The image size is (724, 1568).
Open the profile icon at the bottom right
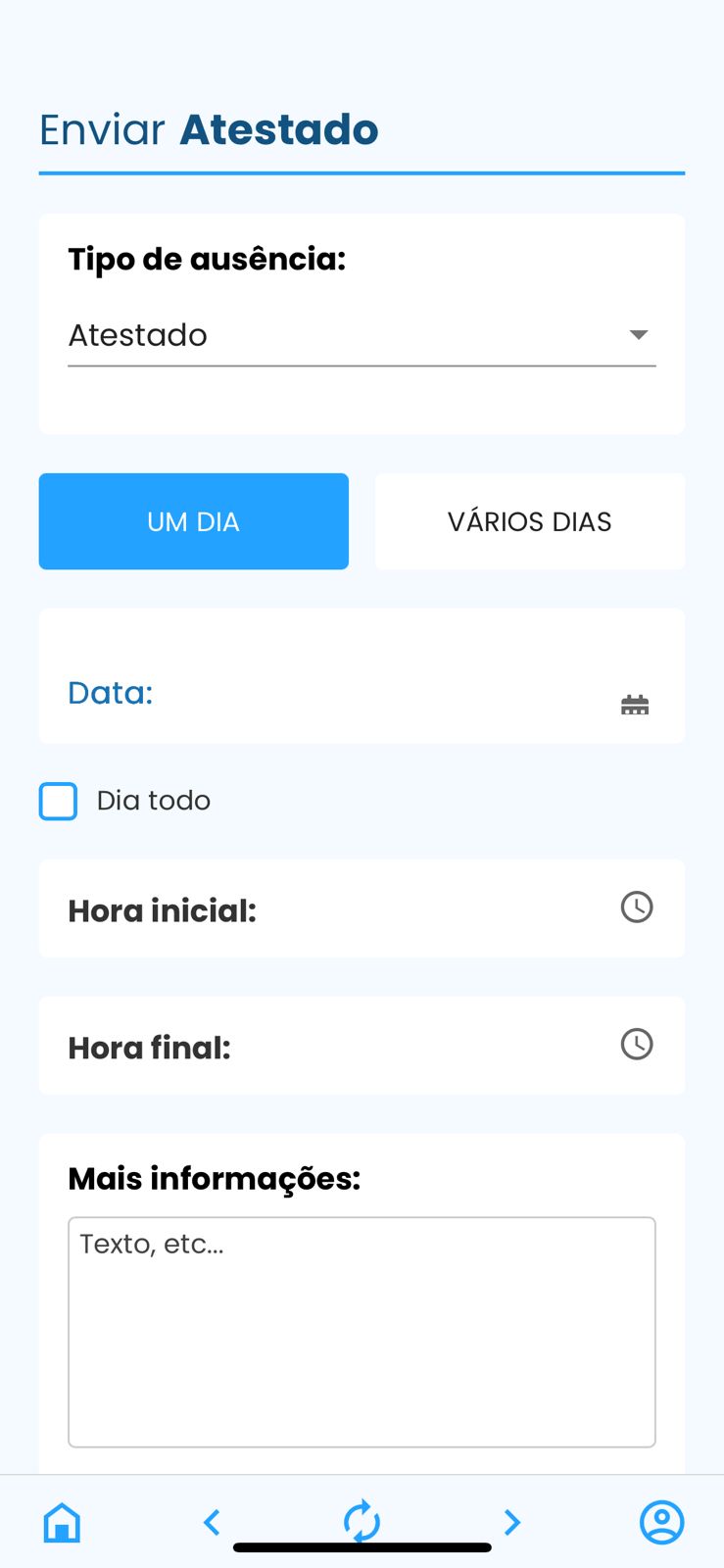click(661, 1522)
